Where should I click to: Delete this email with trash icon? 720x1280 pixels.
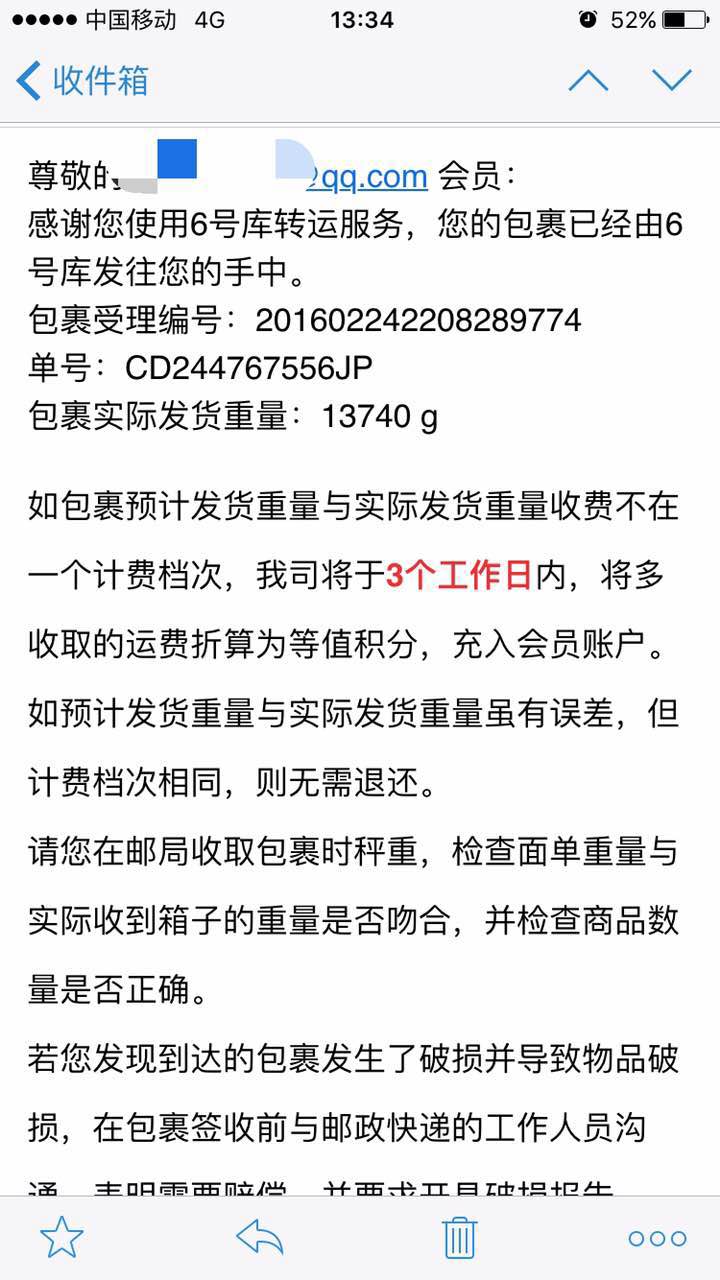(459, 1238)
